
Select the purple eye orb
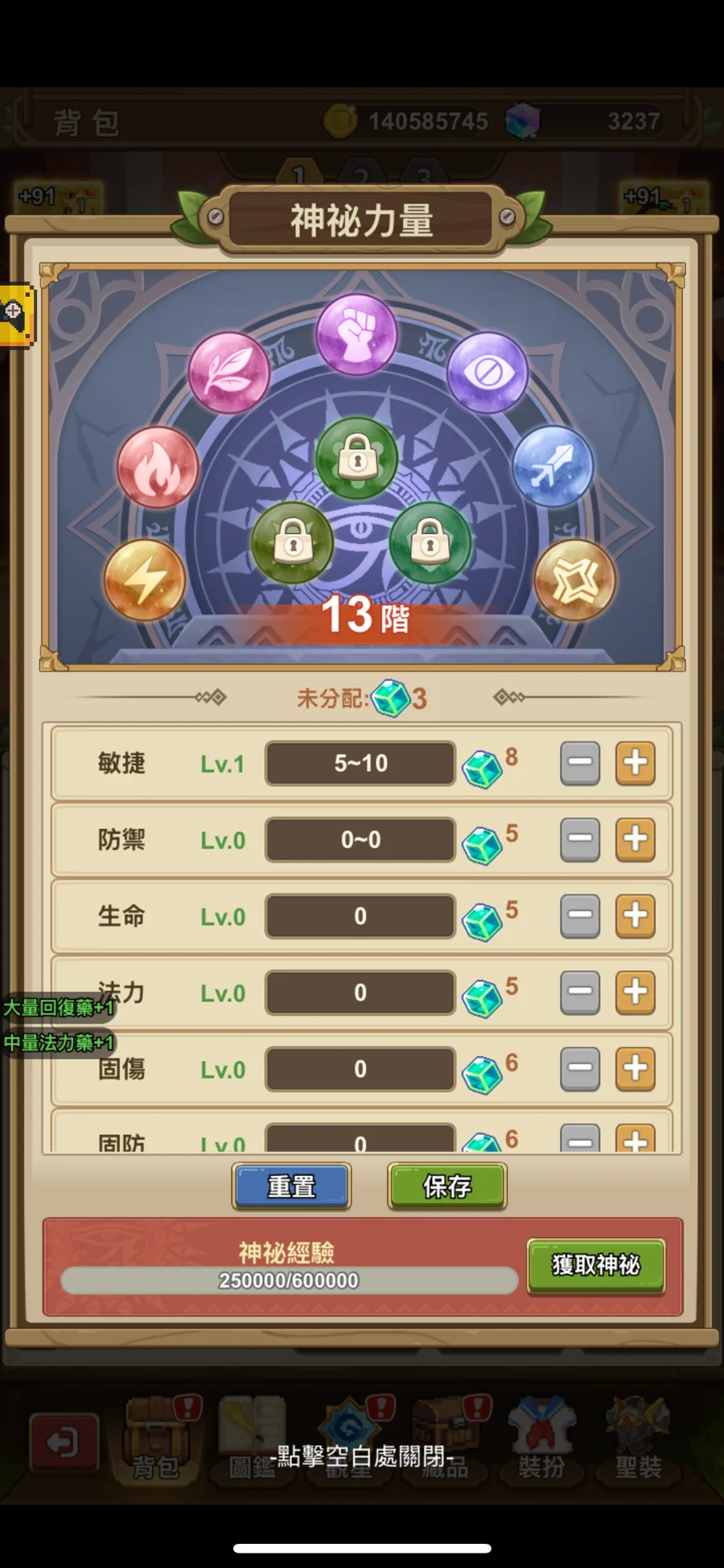(487, 372)
